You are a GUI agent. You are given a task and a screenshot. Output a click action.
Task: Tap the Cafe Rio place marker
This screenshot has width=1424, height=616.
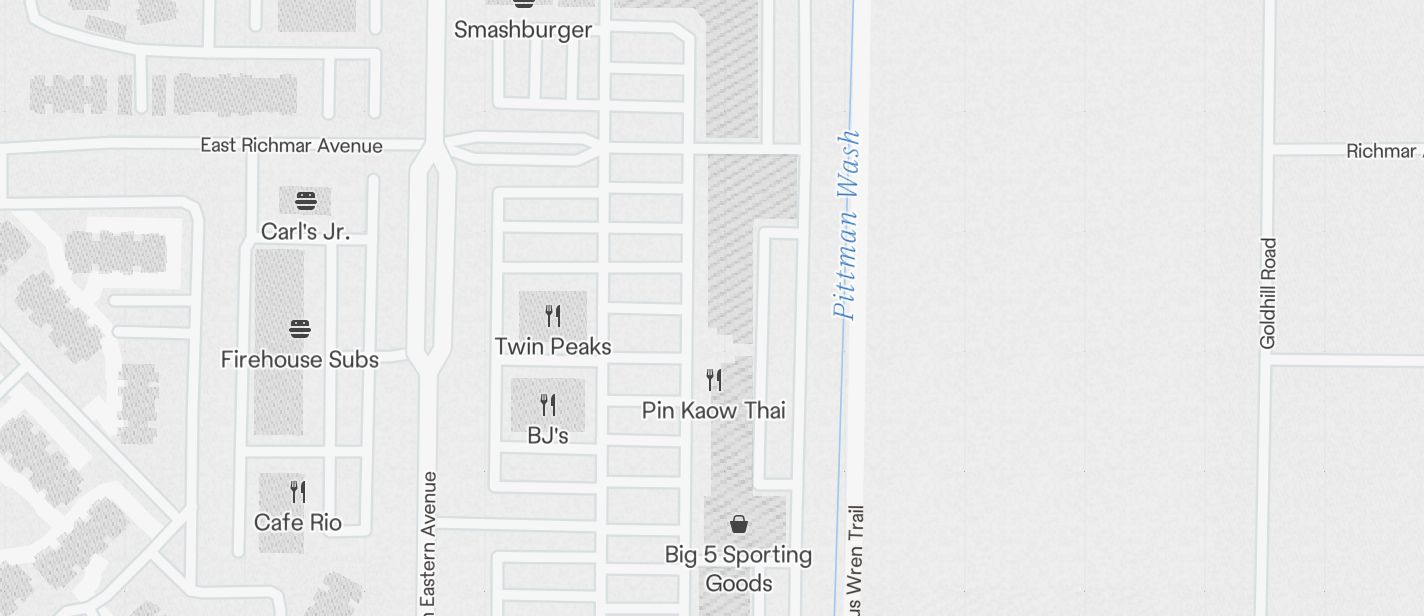298,492
